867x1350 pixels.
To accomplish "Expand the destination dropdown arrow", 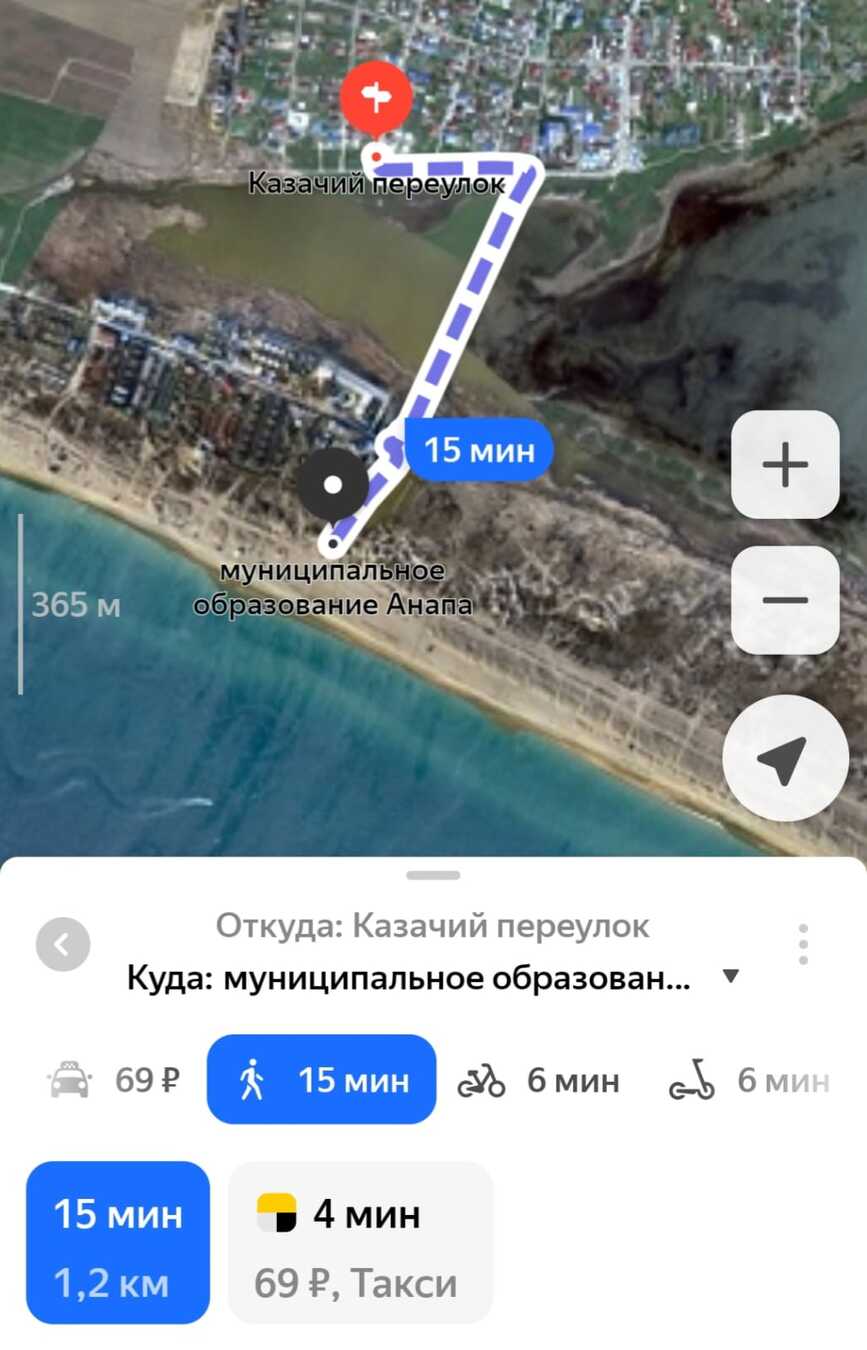I will (x=731, y=976).
